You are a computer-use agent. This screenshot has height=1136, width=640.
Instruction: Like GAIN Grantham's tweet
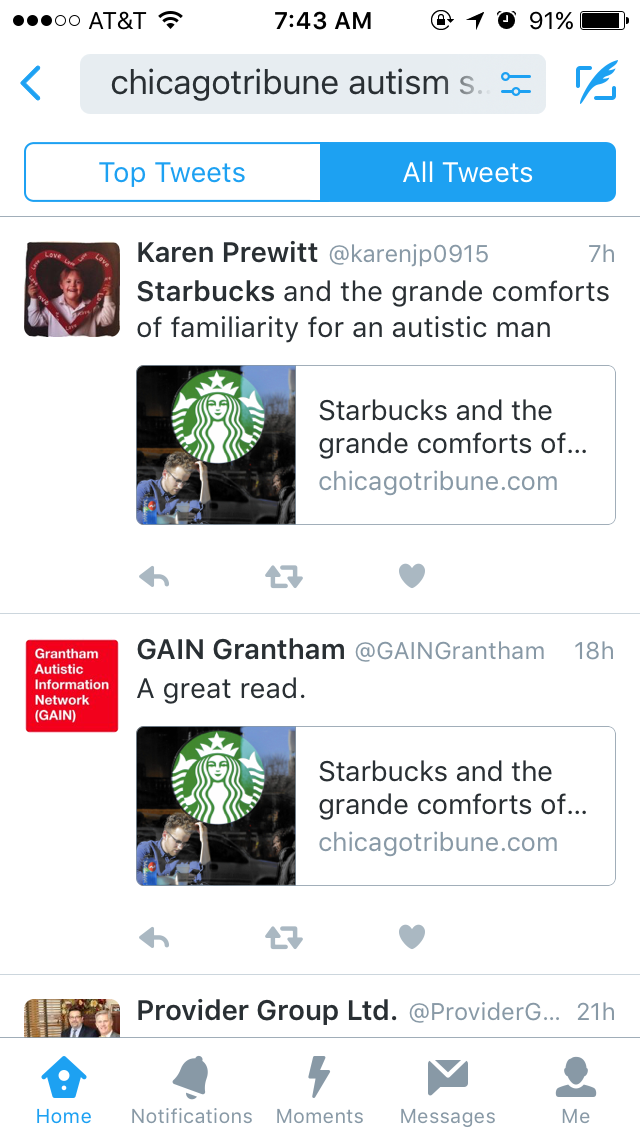coord(412,937)
